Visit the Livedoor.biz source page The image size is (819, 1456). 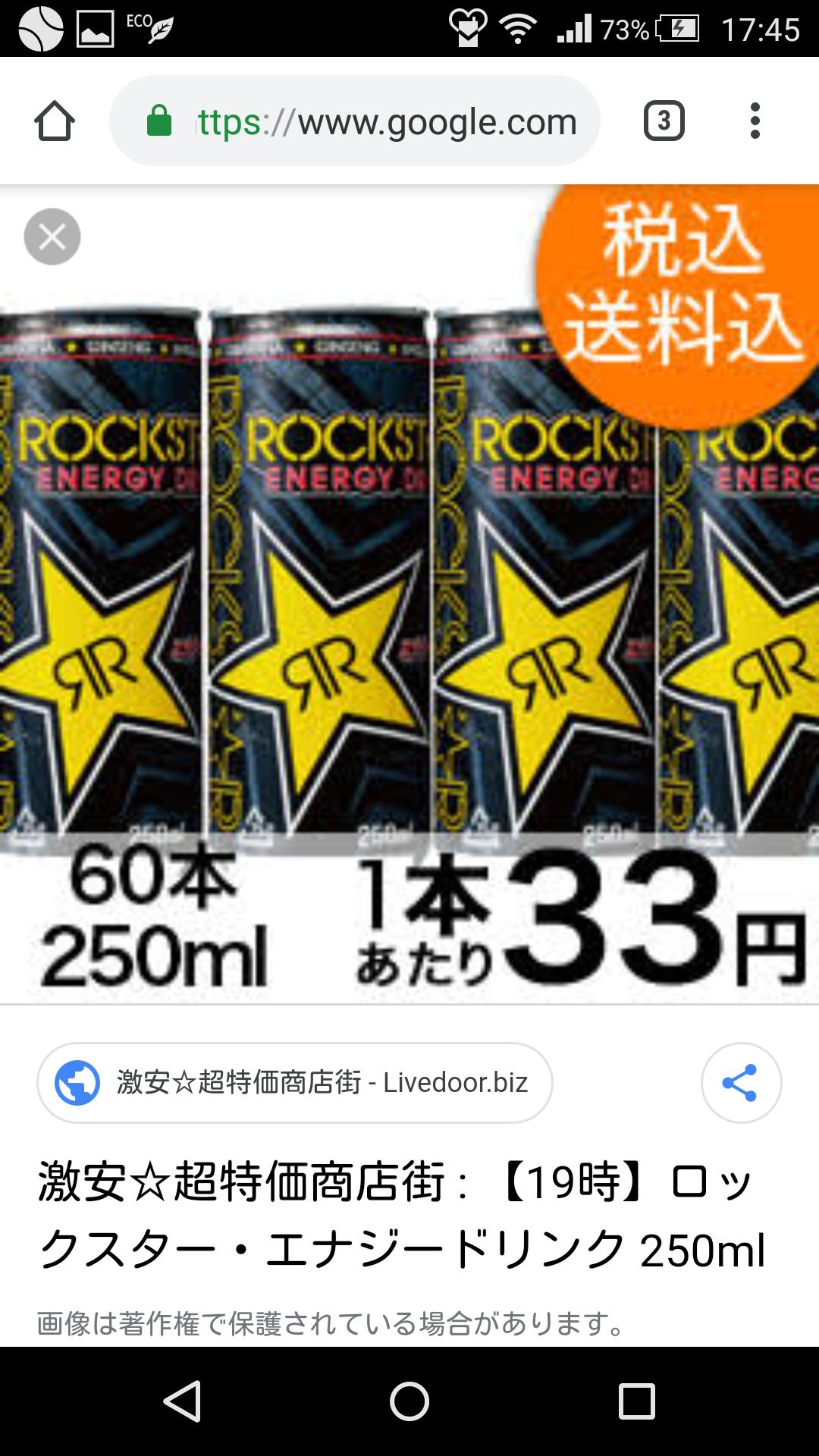pos(295,1082)
